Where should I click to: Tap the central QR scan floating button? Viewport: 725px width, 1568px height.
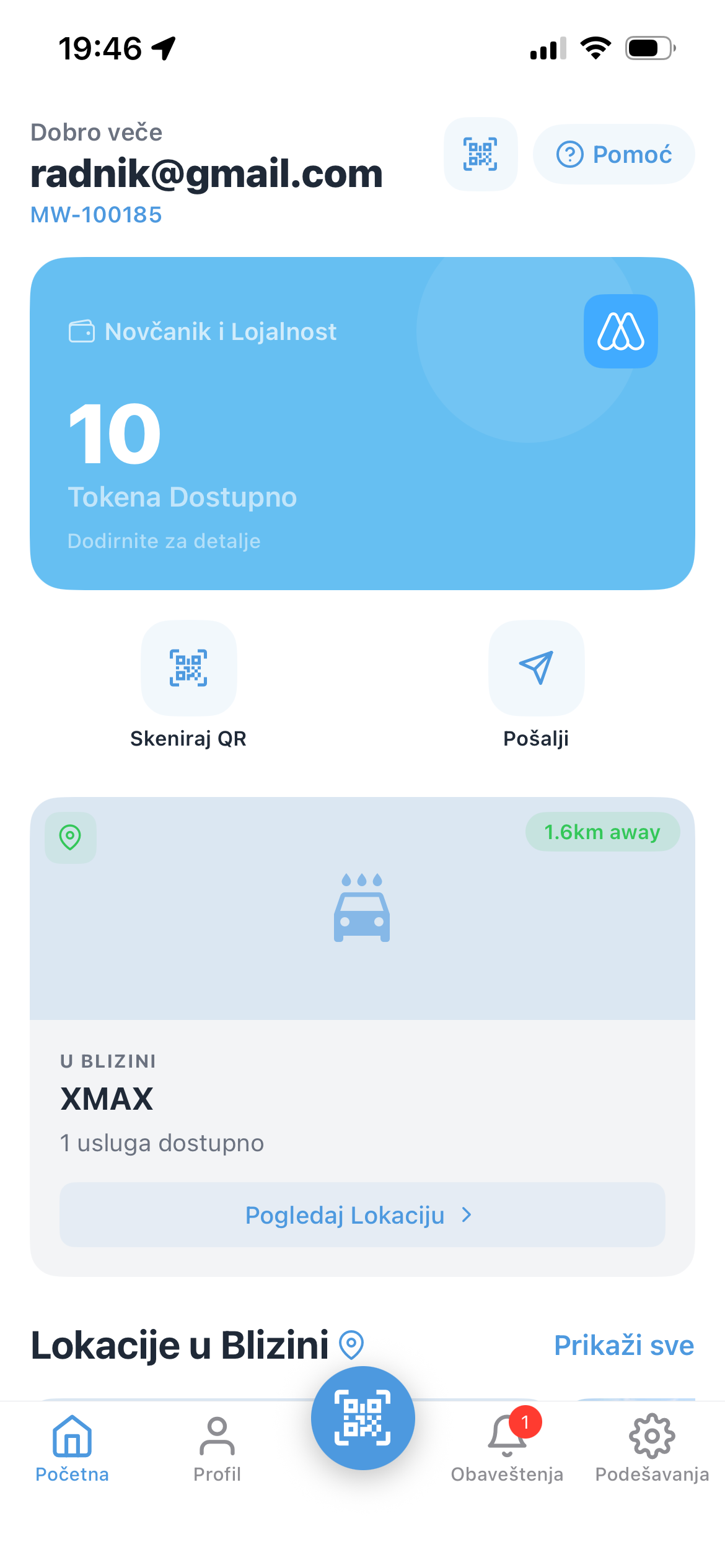point(362,1418)
